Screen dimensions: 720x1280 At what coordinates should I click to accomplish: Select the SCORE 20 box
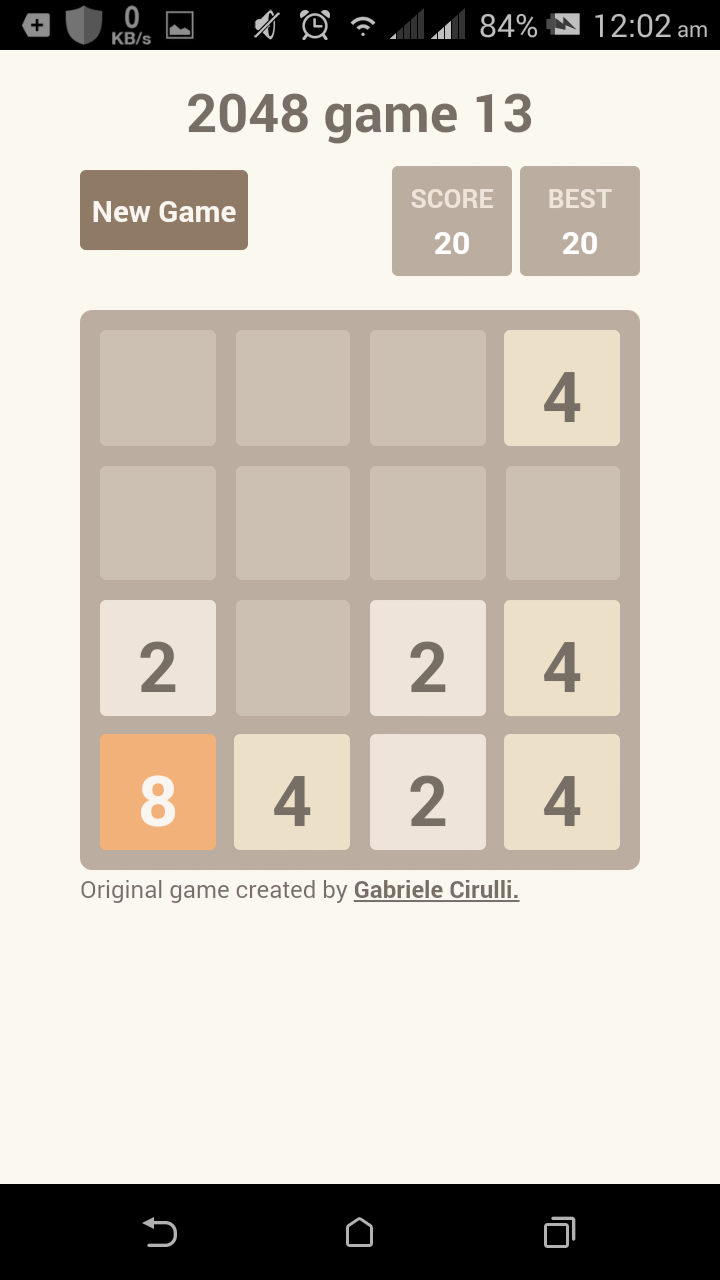coord(451,220)
